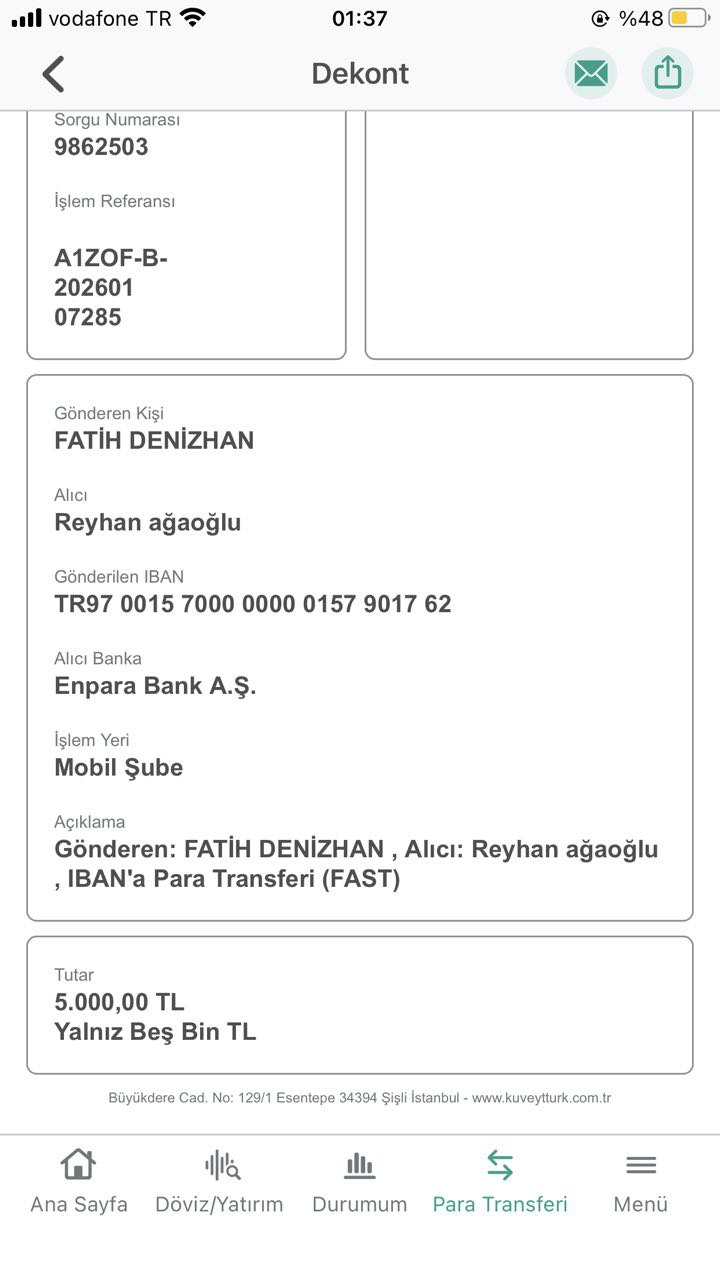
Task: Go back from the Dekont screen
Action: click(54, 74)
